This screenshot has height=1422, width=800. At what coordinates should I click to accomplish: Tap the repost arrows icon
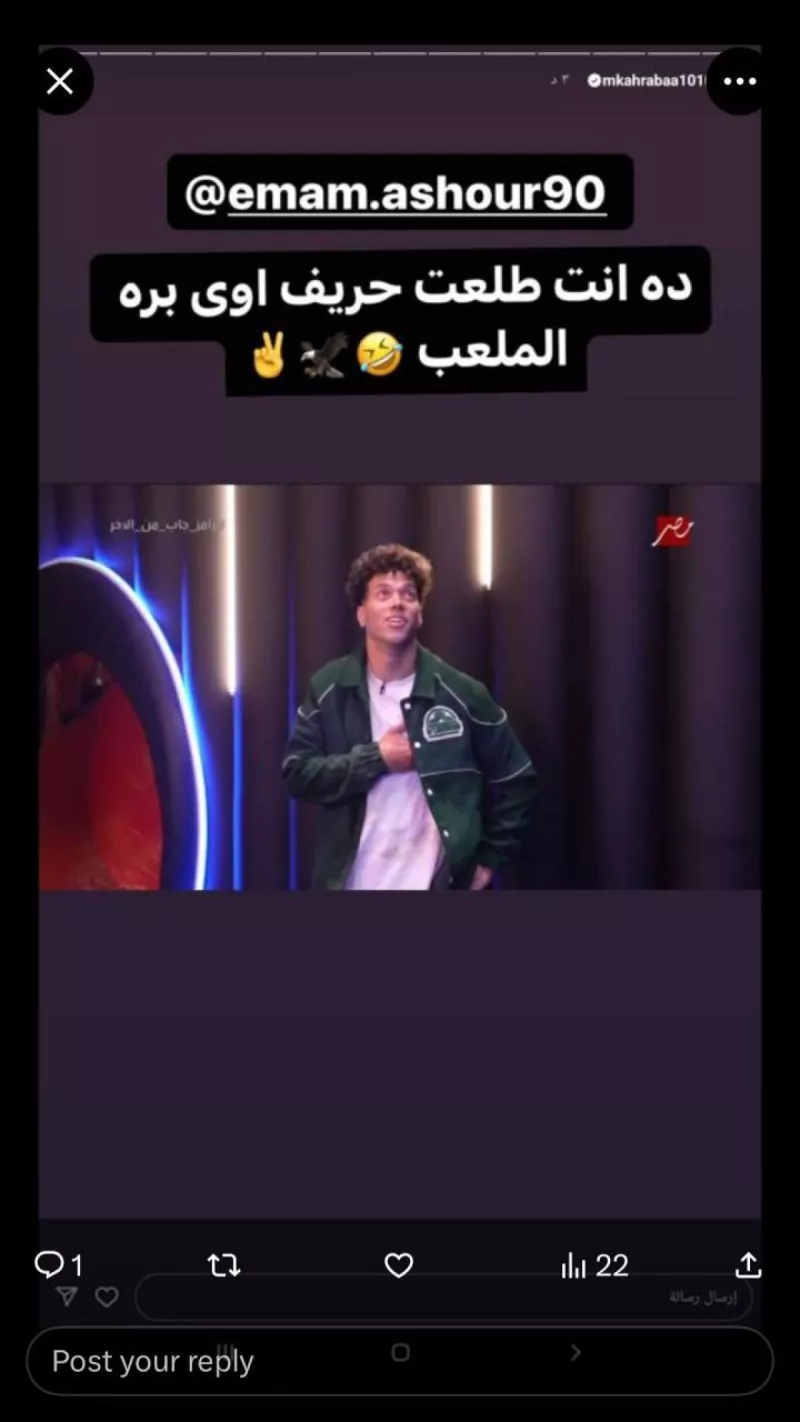tap(224, 1266)
